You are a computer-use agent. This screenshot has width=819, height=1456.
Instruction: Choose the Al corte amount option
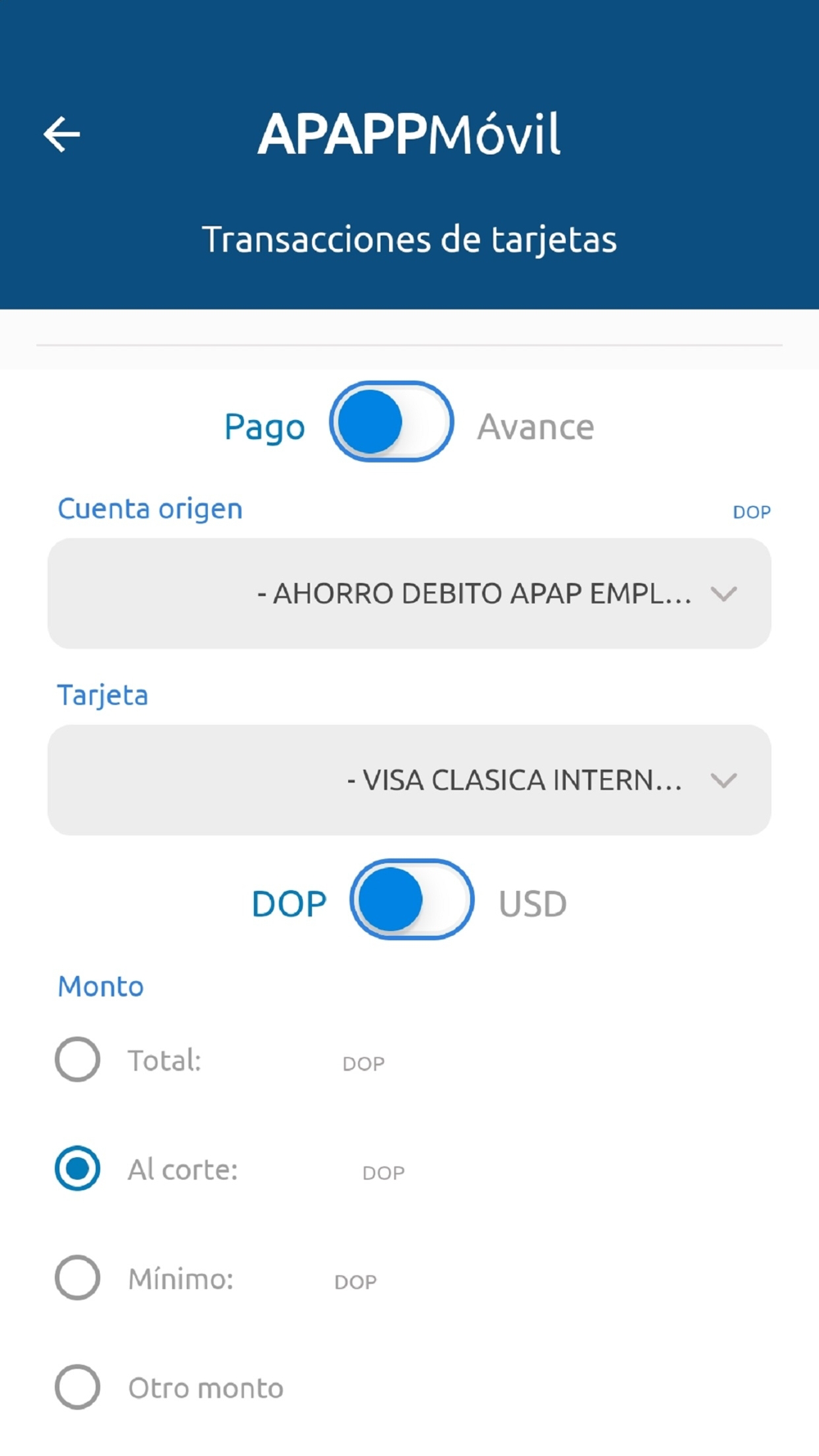click(x=78, y=1169)
